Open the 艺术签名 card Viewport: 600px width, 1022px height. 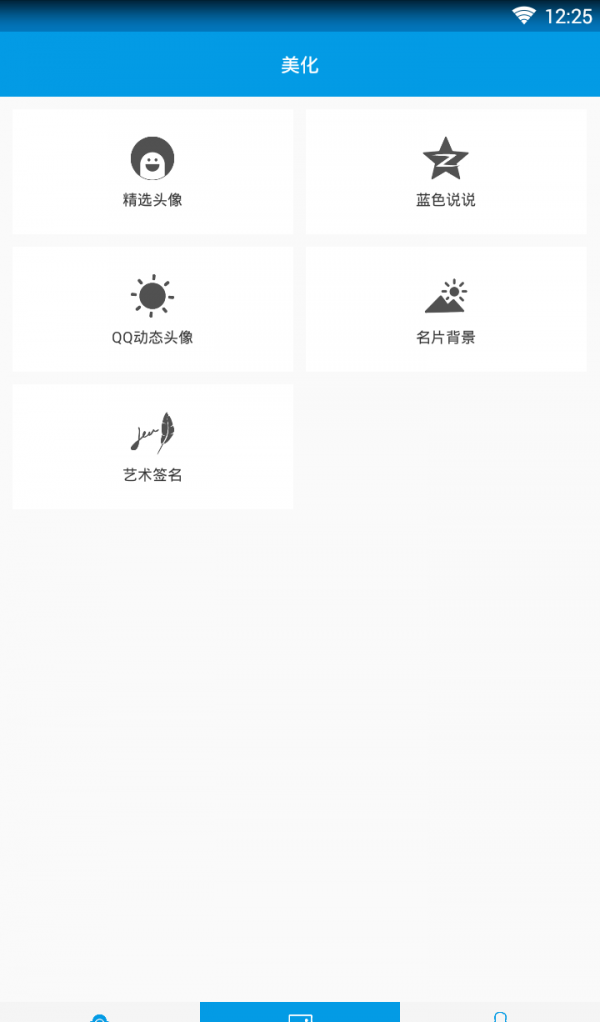pyautogui.click(x=152, y=446)
